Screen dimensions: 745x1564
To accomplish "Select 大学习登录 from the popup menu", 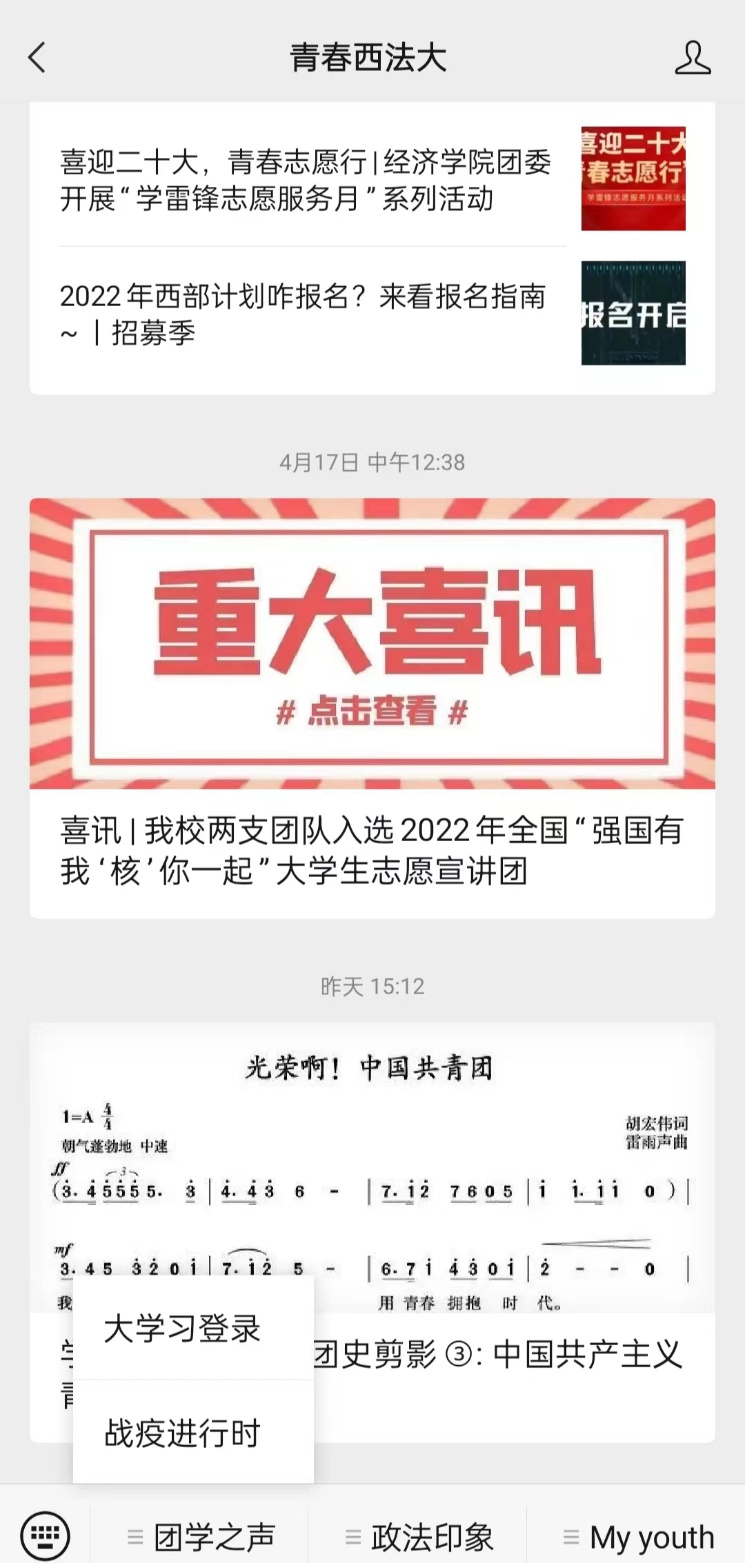I will pos(183,1330).
